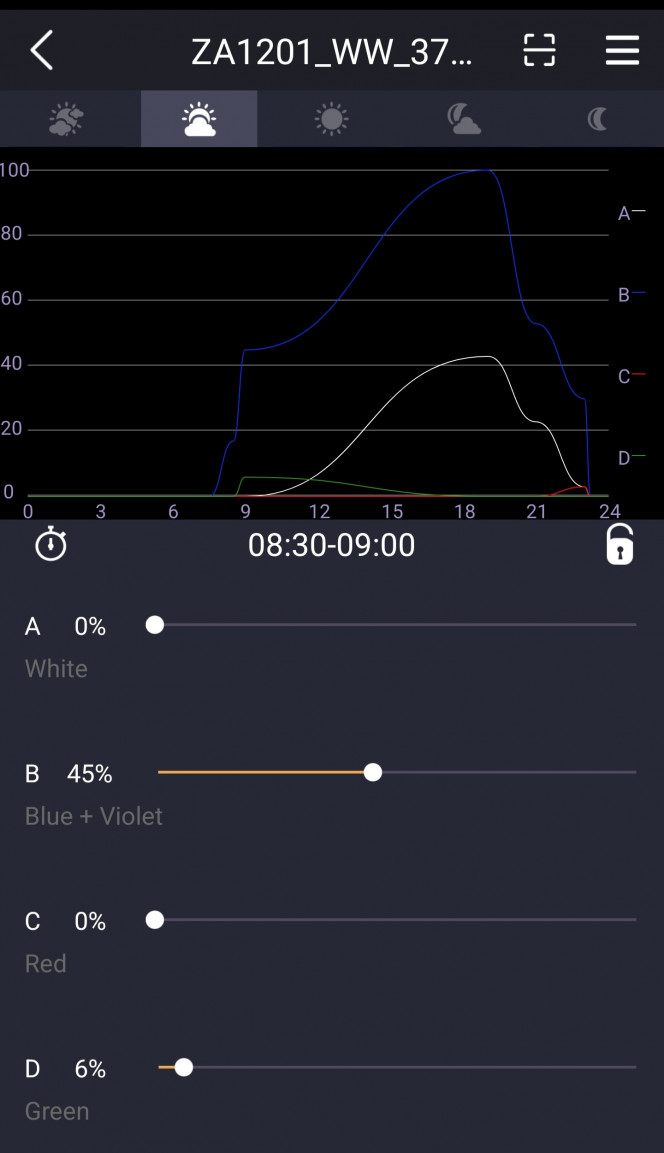
Task: Select the moon with cloud tab
Action: (x=464, y=119)
